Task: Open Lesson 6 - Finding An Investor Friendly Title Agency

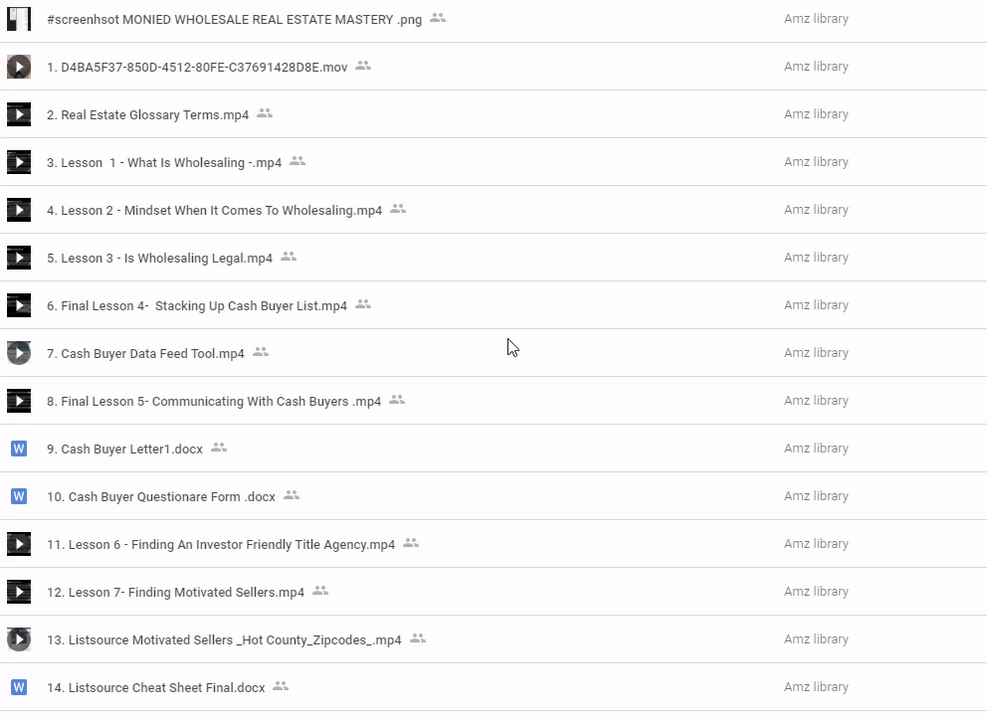Action: (x=220, y=545)
